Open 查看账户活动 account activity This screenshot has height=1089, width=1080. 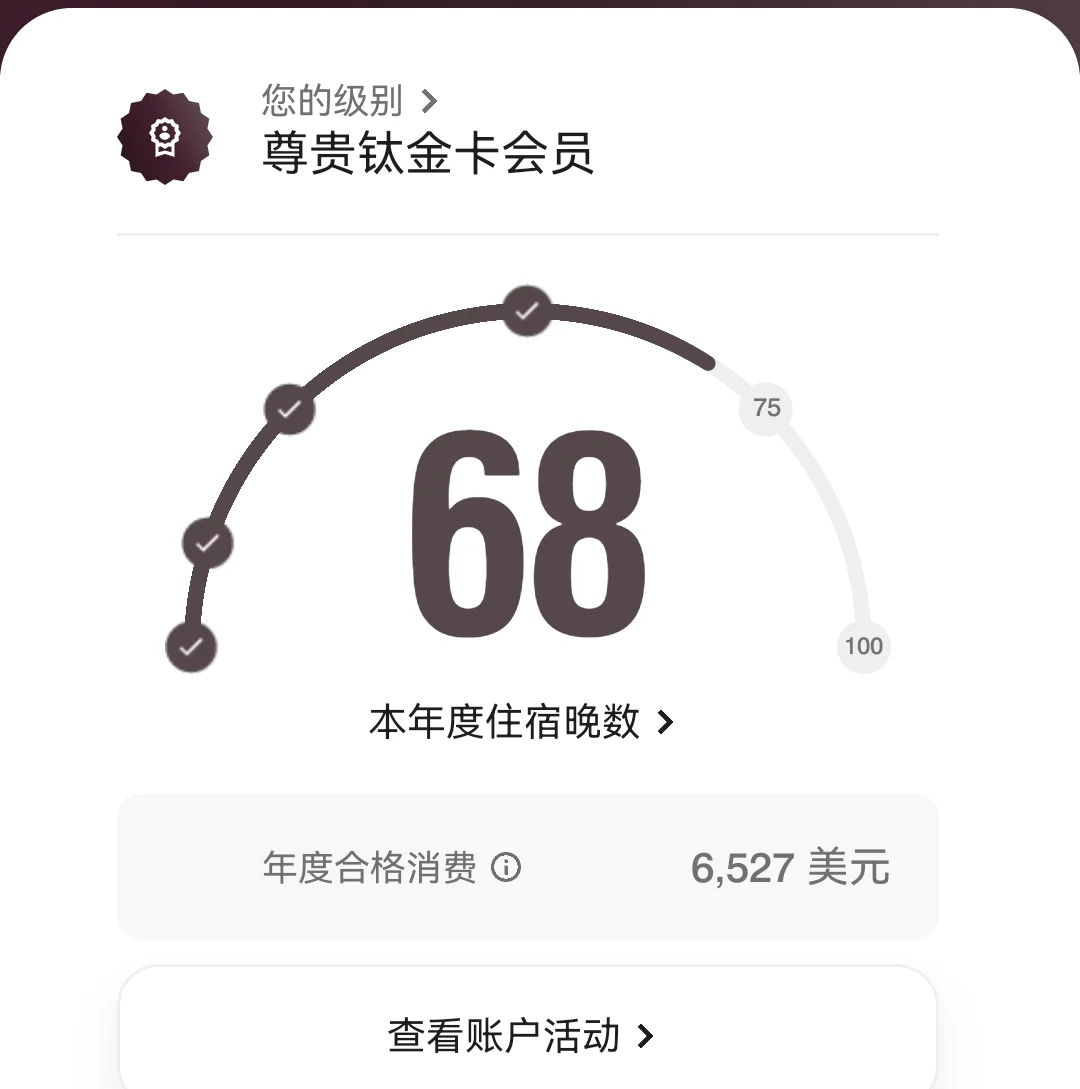(521, 1036)
